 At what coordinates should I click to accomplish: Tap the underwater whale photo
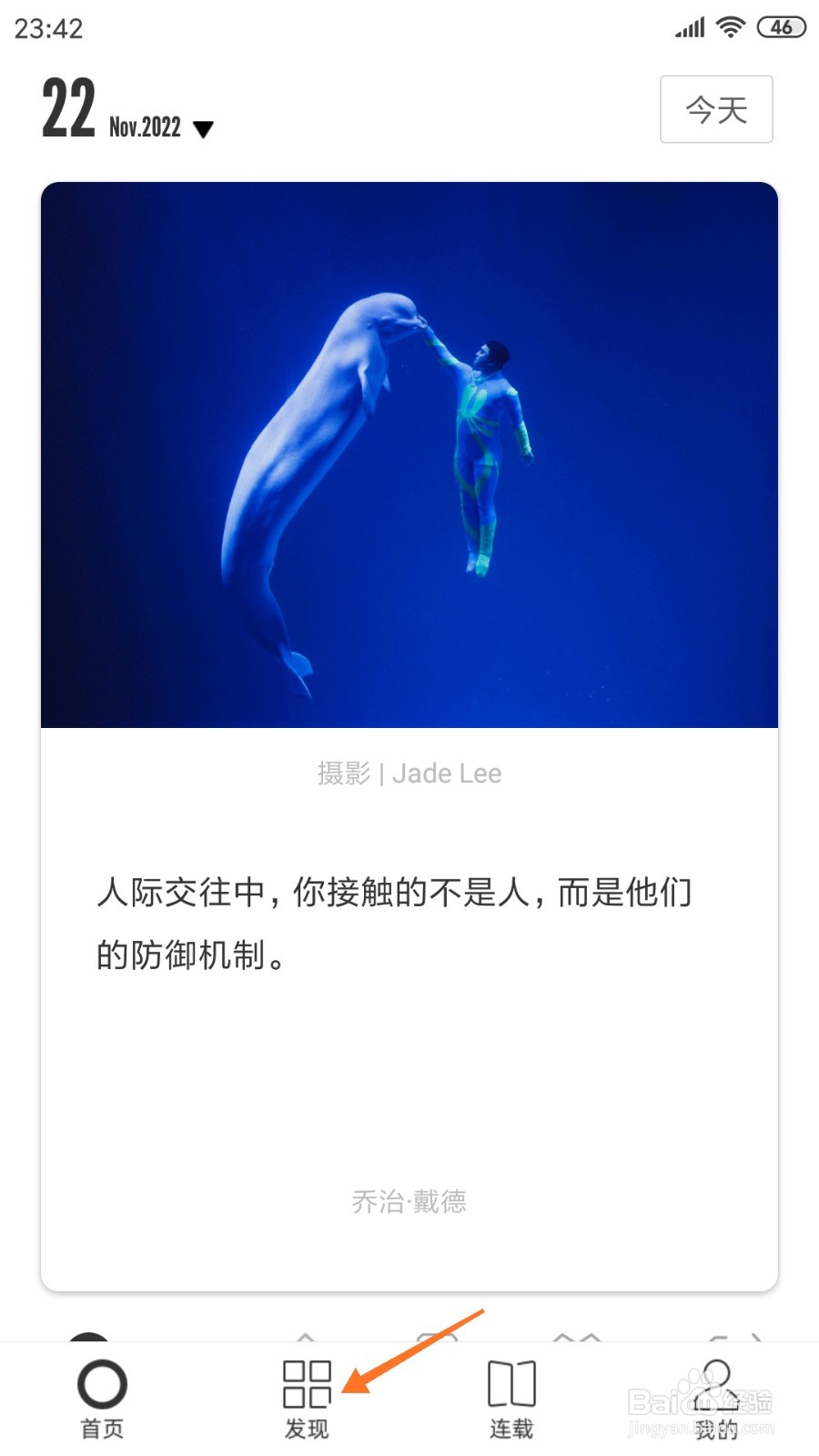pyautogui.click(x=409, y=455)
